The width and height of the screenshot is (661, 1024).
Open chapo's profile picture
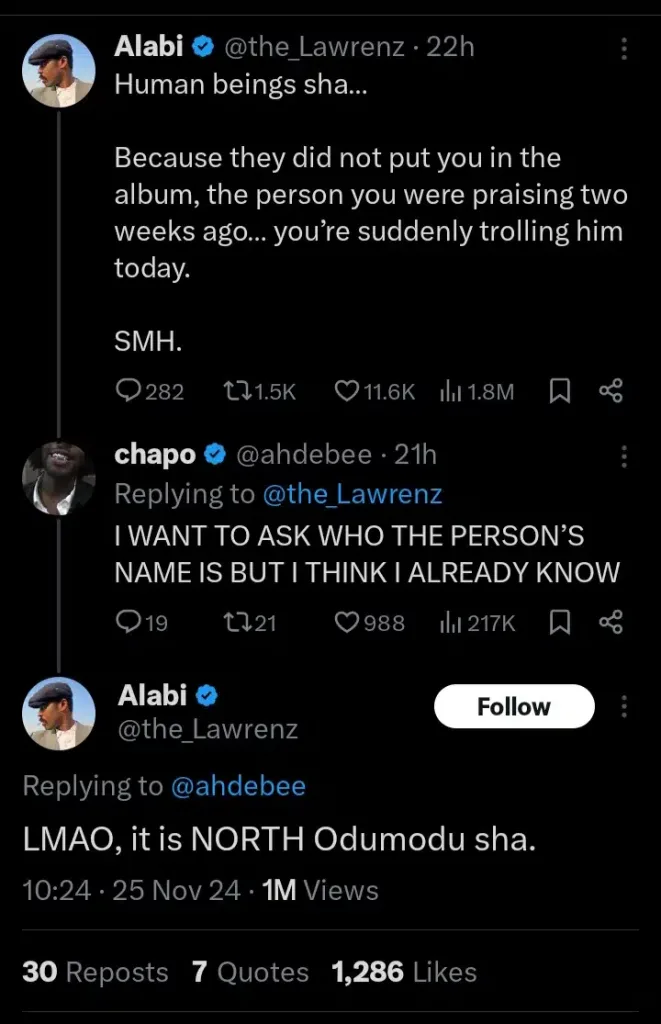[59, 478]
